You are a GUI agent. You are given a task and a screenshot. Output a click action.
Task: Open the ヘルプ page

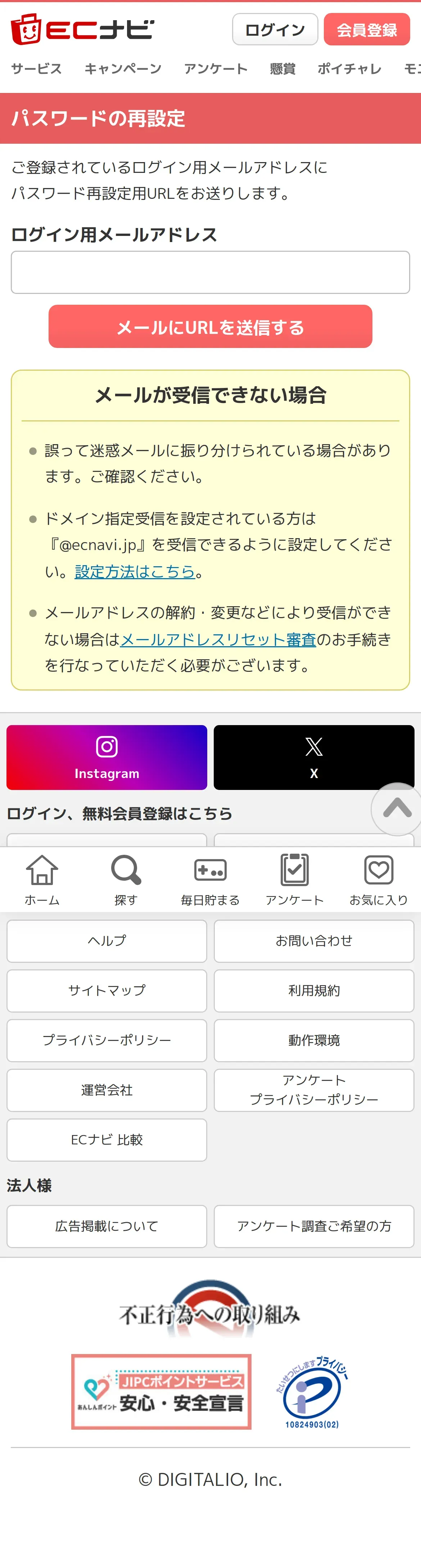point(107,941)
